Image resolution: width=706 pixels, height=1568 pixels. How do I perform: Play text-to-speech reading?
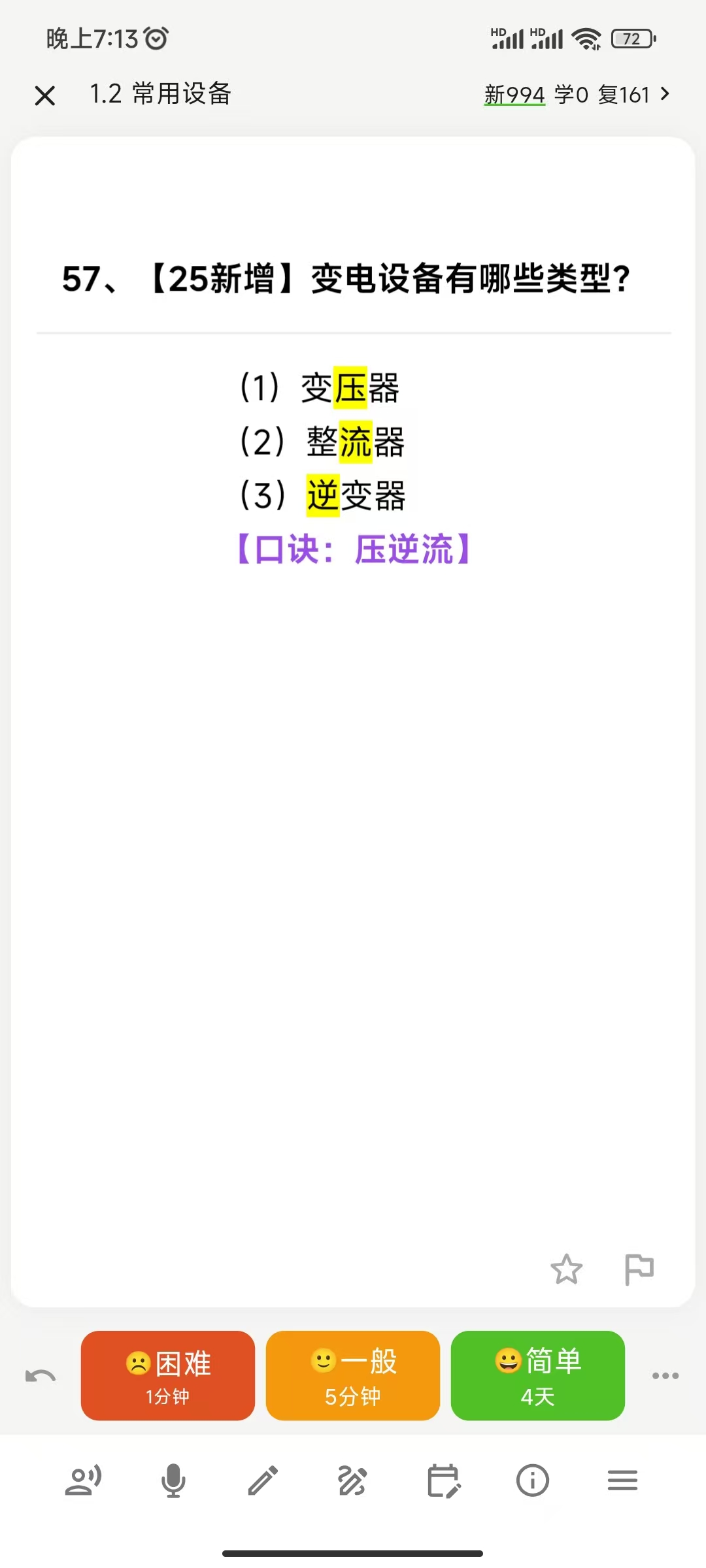pos(83,1480)
